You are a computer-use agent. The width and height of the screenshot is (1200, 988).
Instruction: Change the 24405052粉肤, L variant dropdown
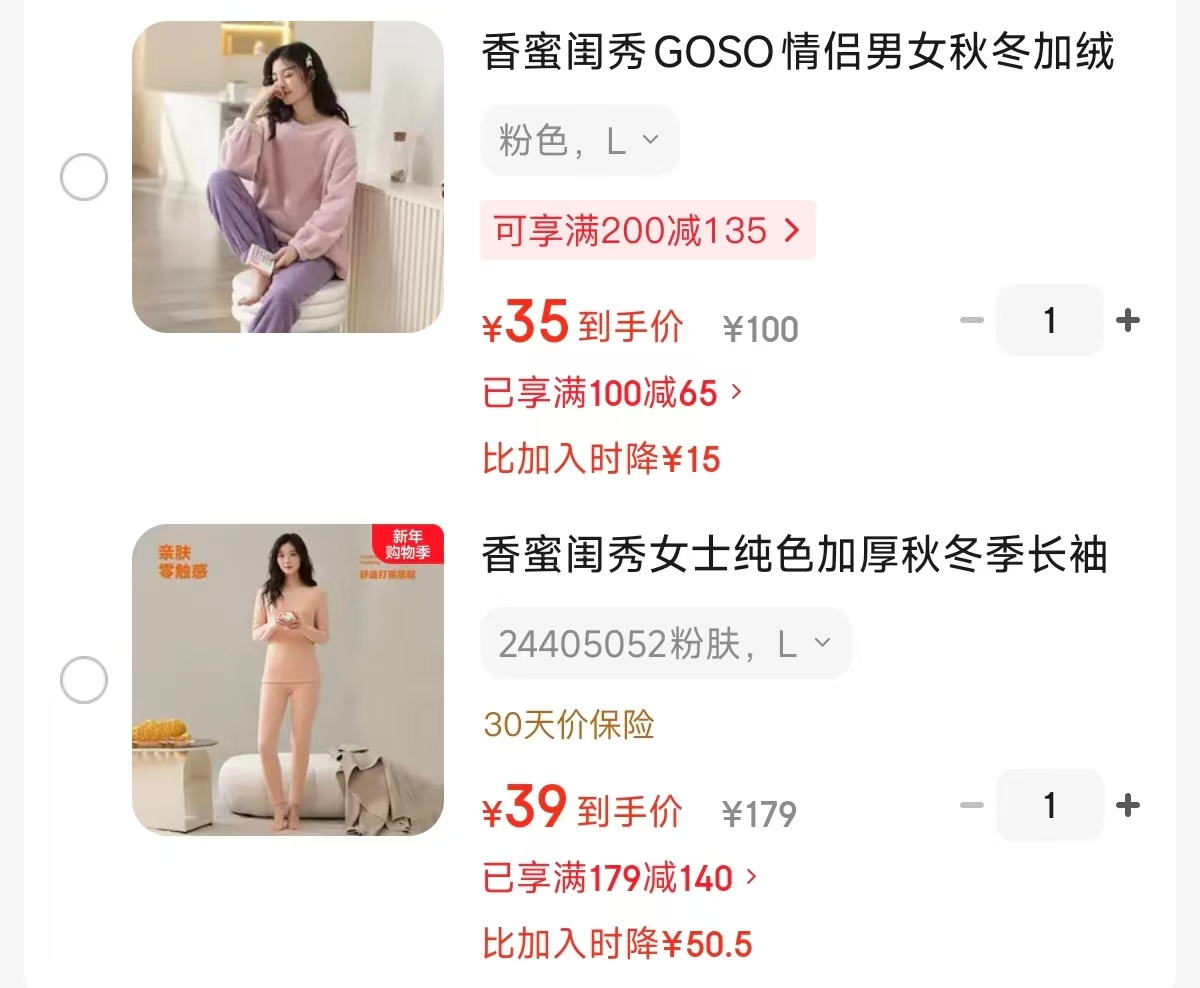pyautogui.click(x=666, y=645)
